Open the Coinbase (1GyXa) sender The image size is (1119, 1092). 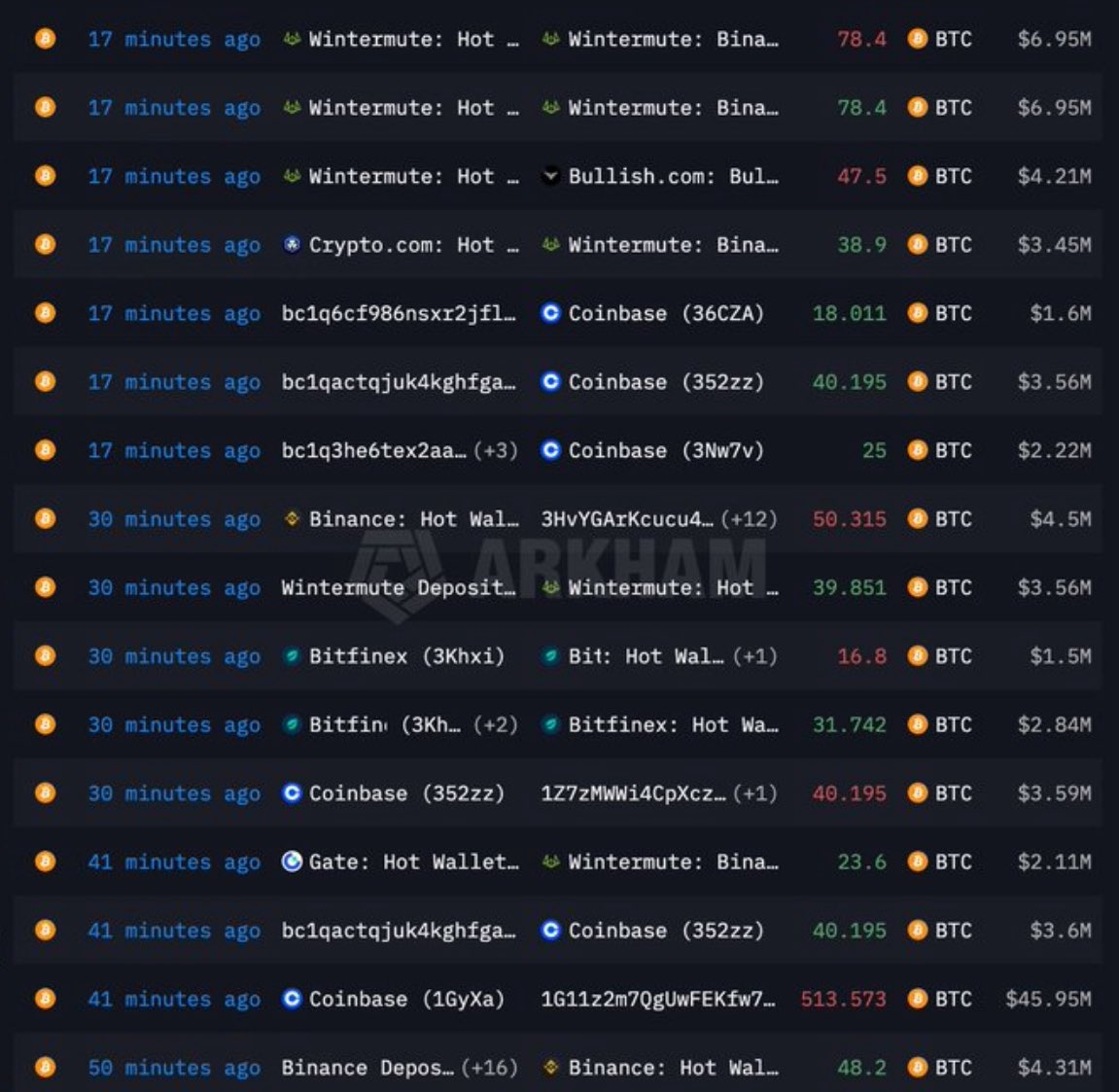click(405, 1000)
